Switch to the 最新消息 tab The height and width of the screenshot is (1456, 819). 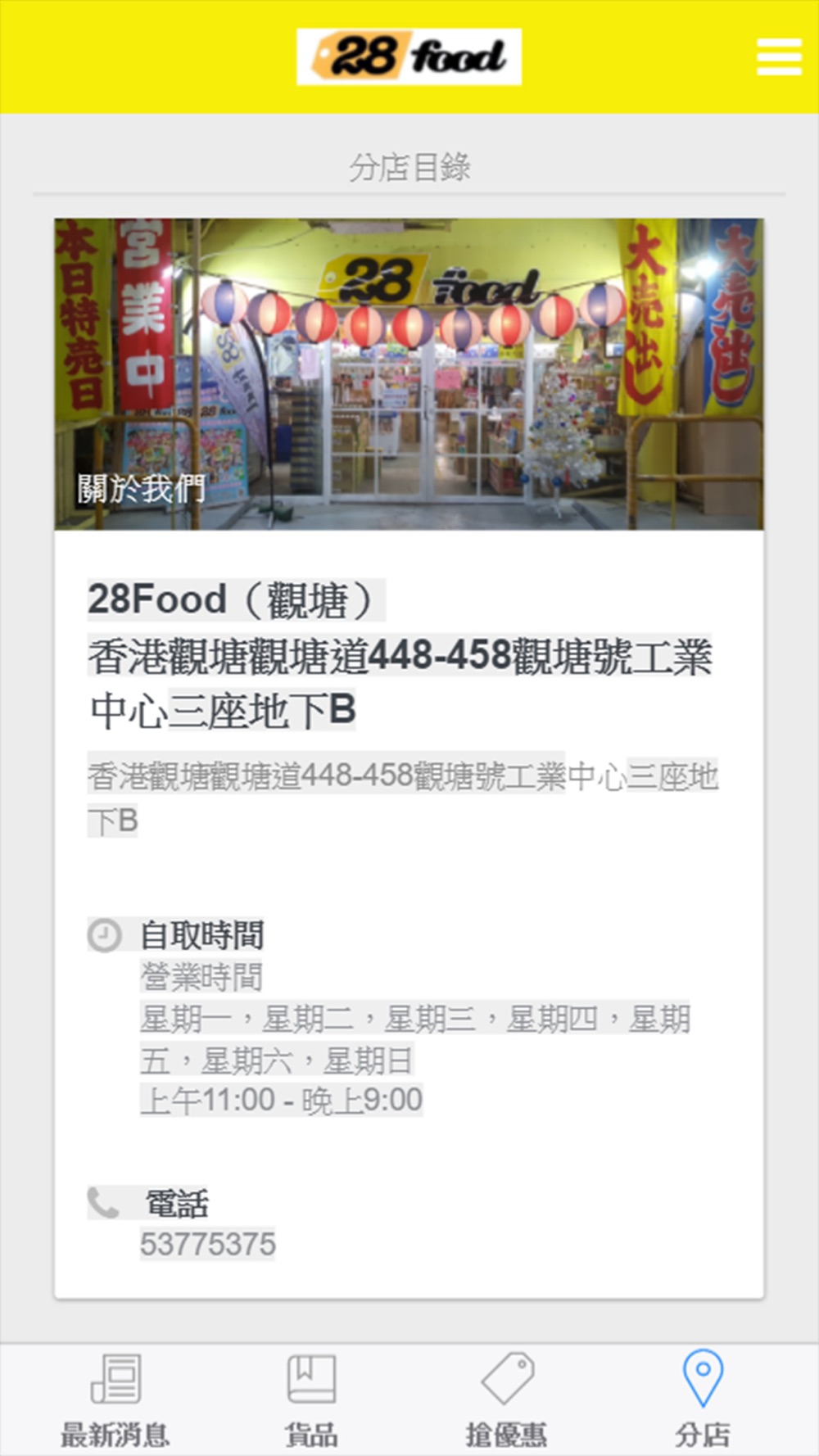pos(115,1400)
